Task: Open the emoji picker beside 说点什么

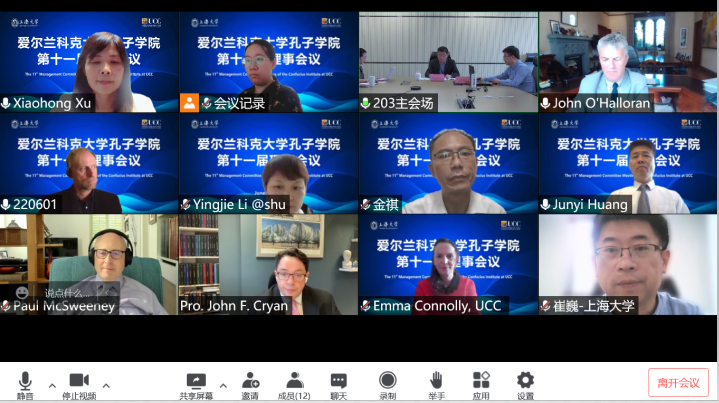Action: pyautogui.click(x=22, y=293)
